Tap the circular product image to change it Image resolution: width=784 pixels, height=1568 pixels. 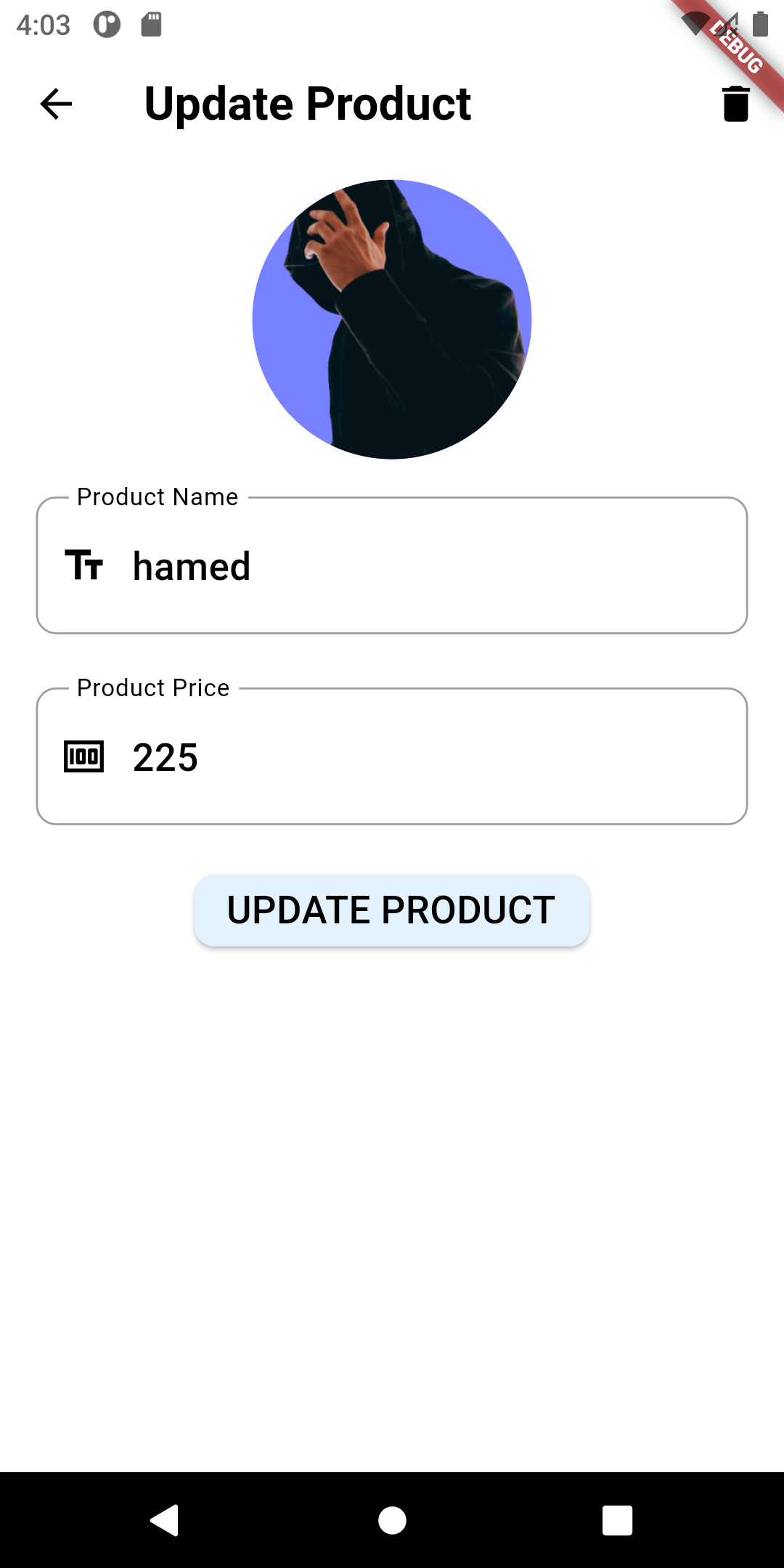pyautogui.click(x=392, y=319)
